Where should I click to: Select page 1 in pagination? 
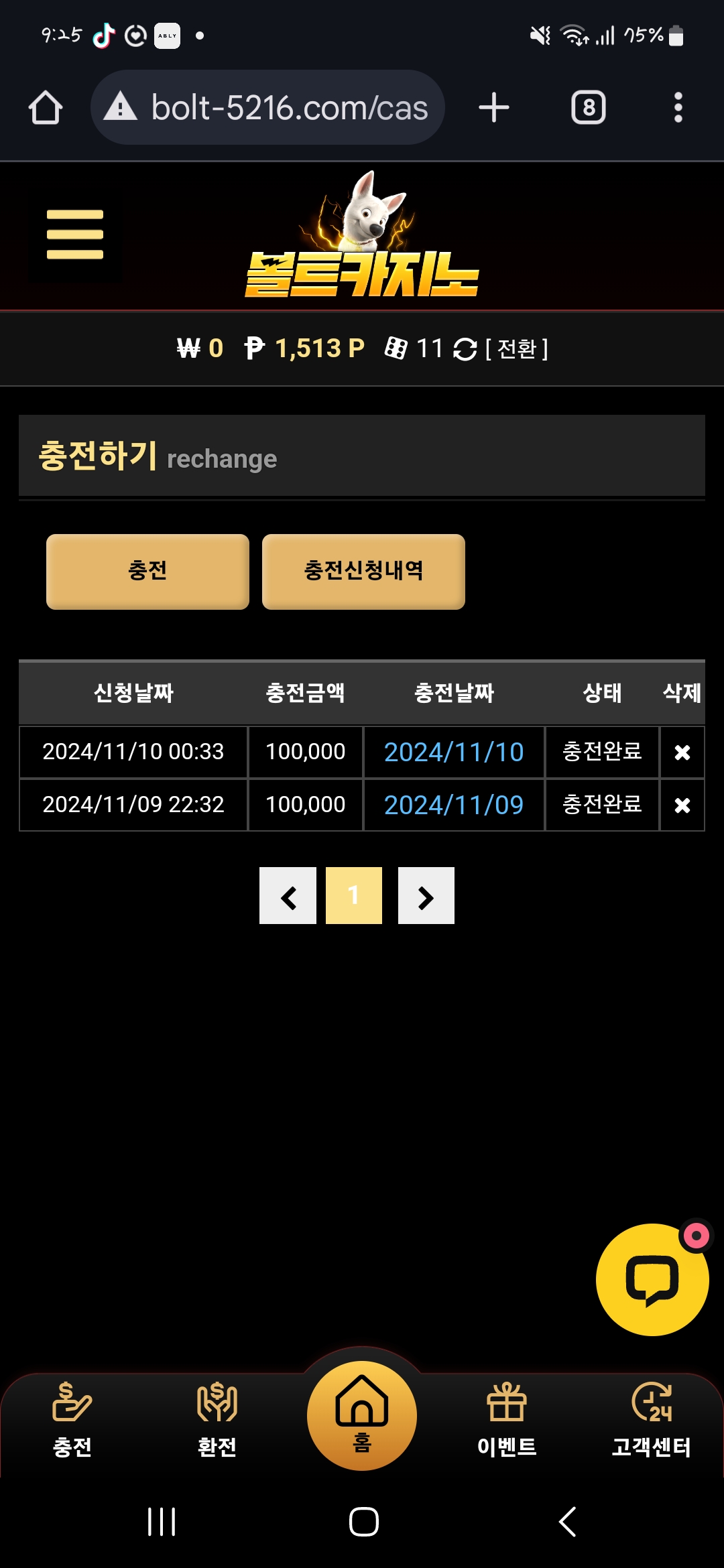tap(354, 896)
